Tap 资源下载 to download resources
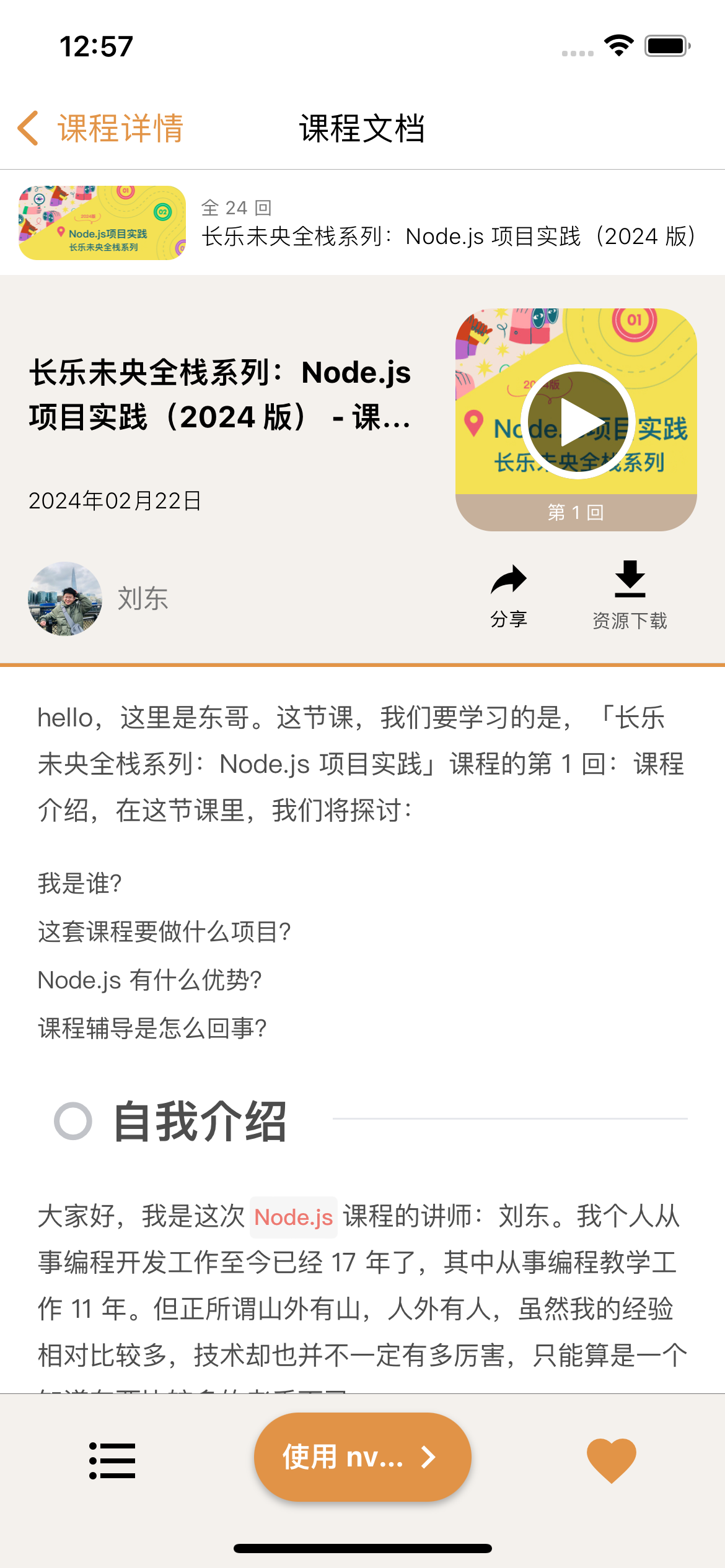This screenshot has width=725, height=1568. pyautogui.click(x=630, y=593)
